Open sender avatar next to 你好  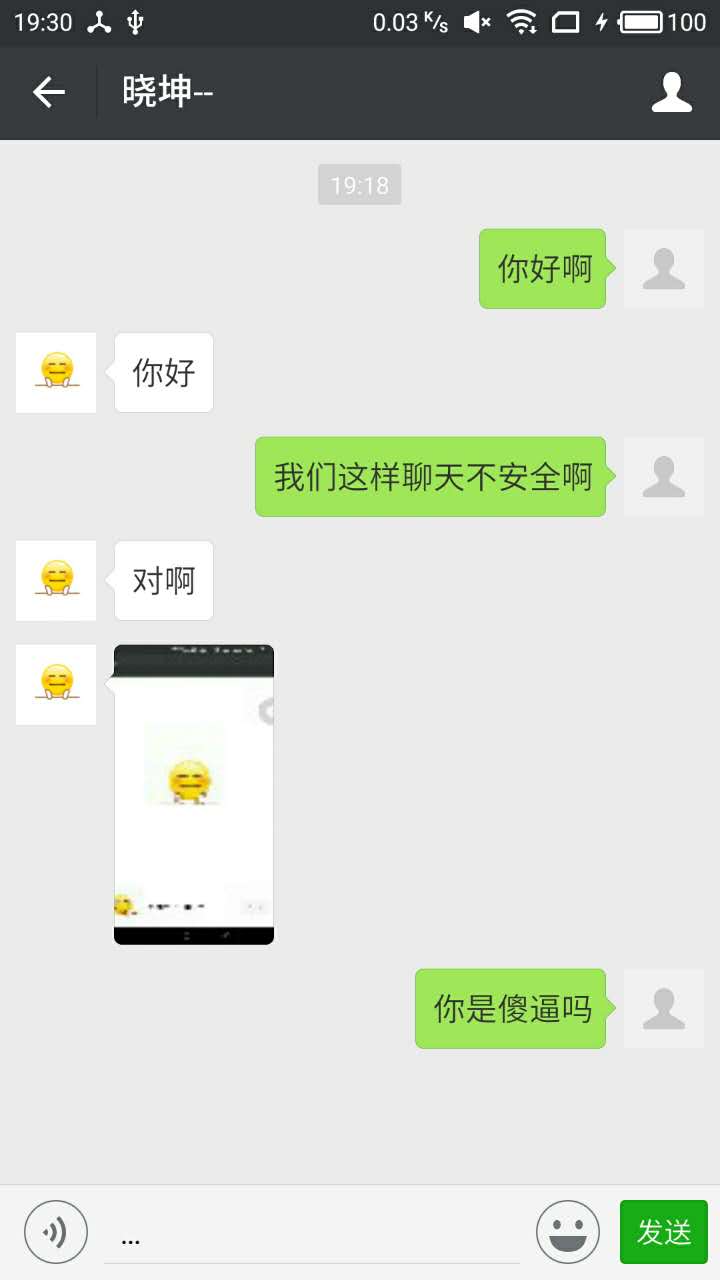56,372
